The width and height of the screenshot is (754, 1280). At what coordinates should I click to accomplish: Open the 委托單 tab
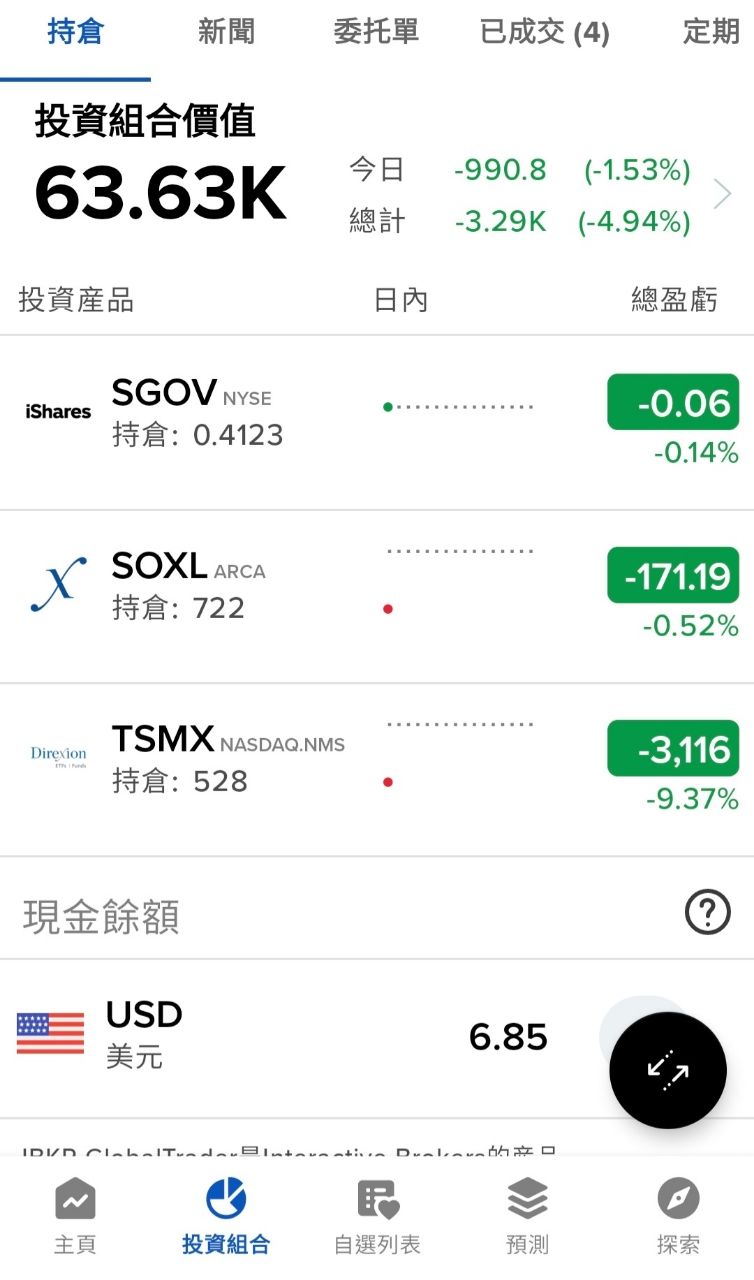(376, 33)
